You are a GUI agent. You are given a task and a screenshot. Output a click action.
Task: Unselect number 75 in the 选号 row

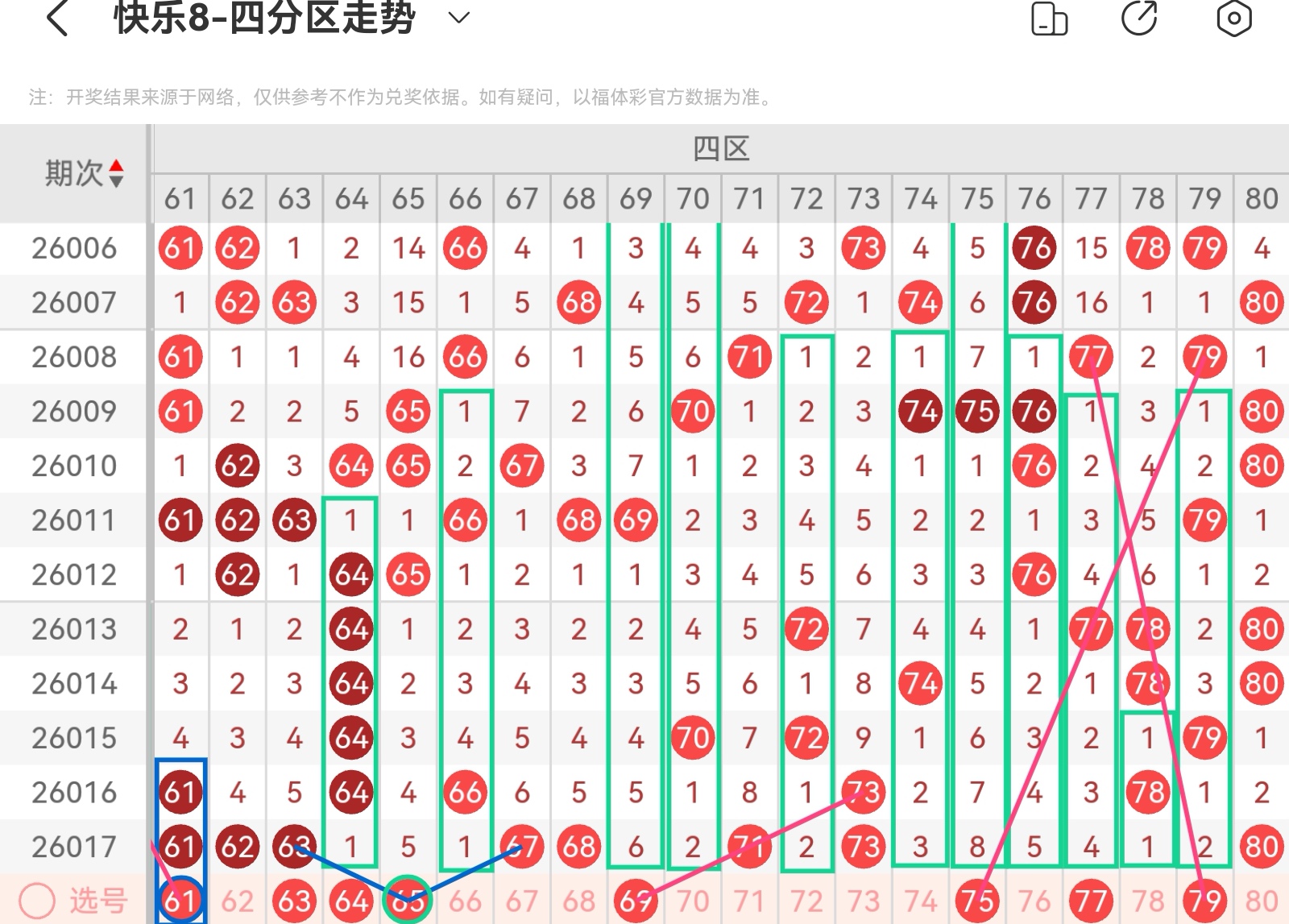pos(977,901)
